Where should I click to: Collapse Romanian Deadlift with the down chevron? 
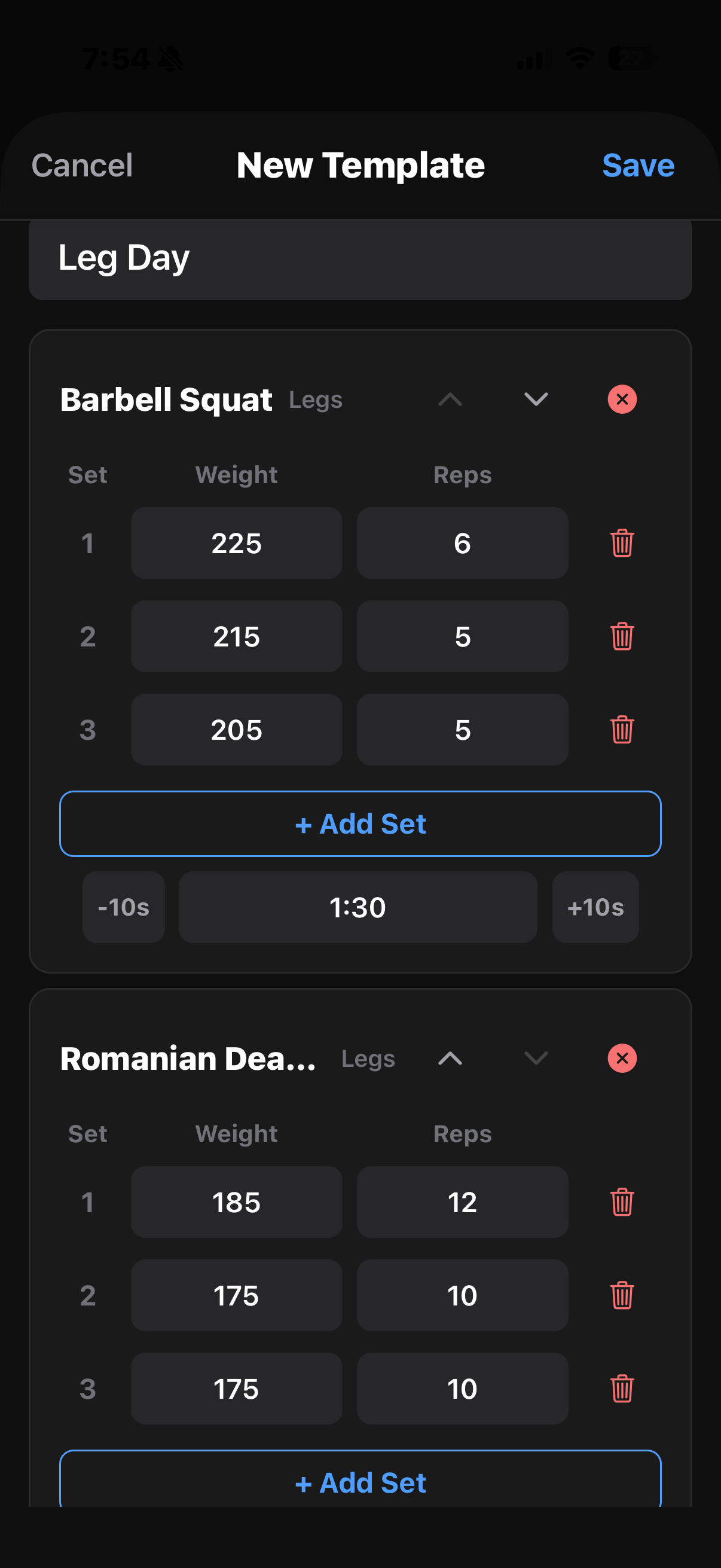click(x=536, y=1058)
